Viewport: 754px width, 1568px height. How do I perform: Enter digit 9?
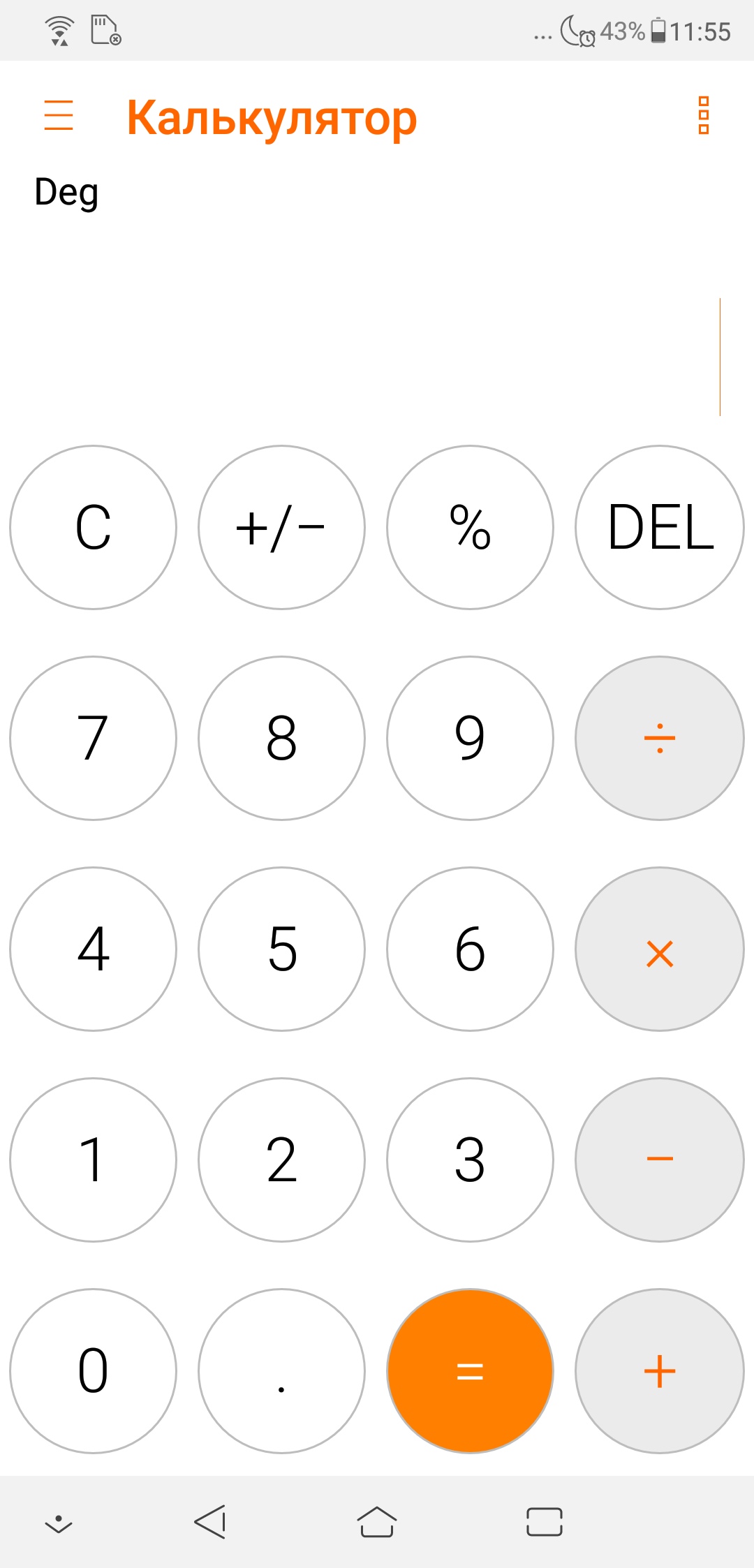click(x=470, y=738)
